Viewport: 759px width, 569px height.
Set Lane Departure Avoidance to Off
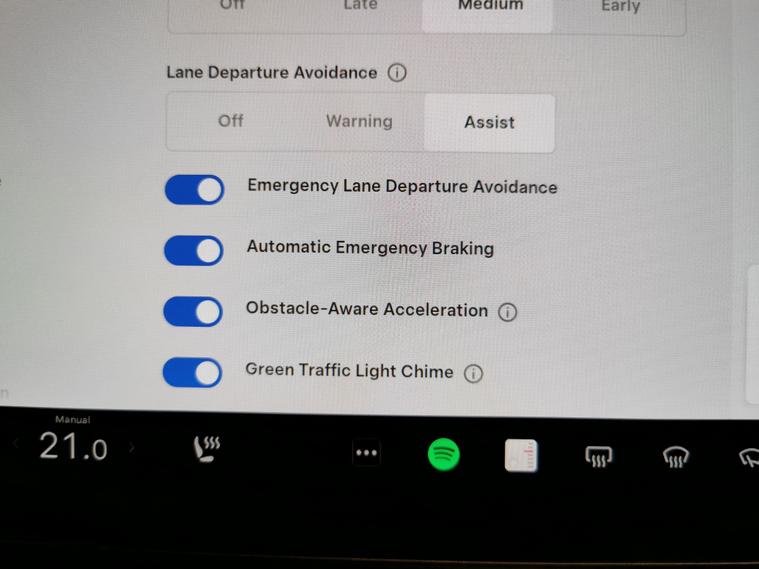[x=231, y=121]
